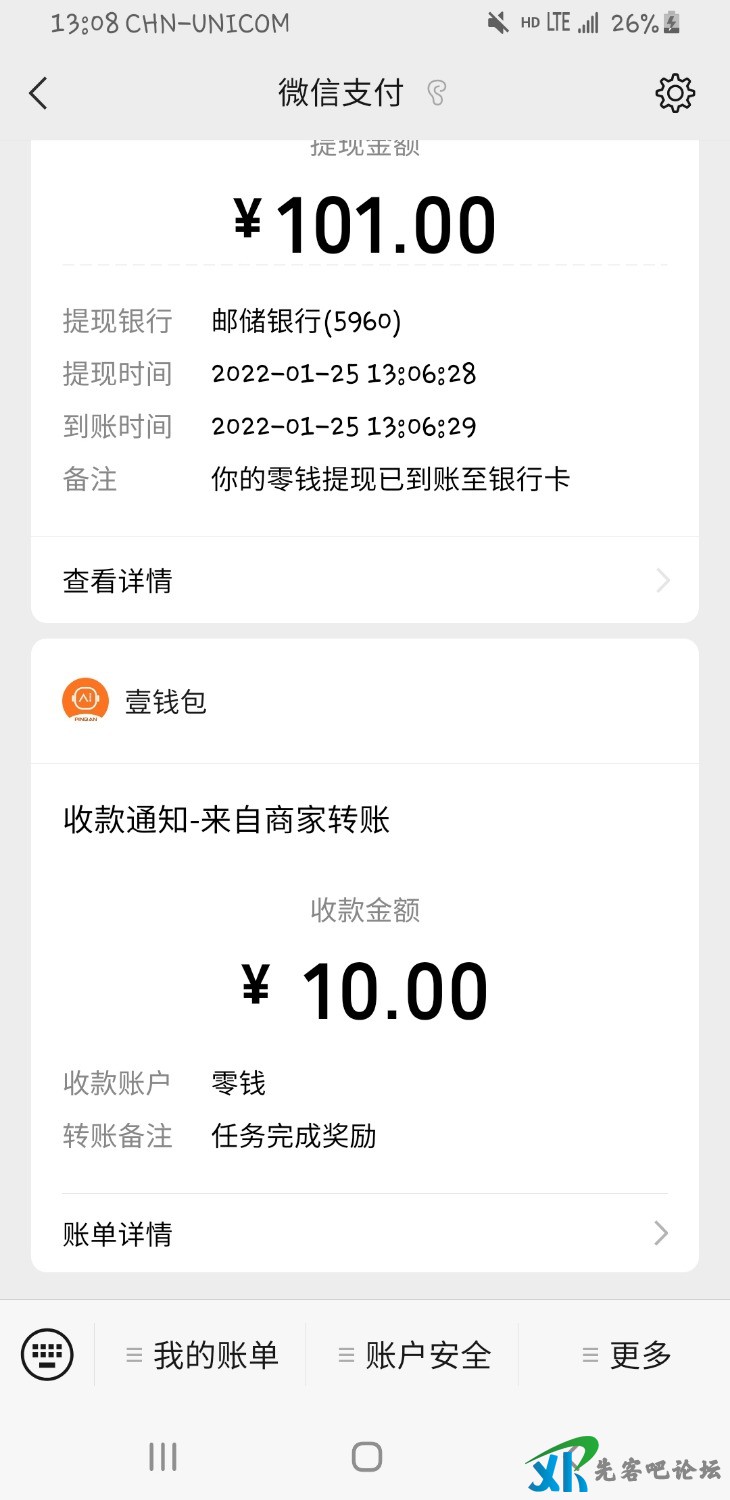Tap the back arrow to leave WeChat Pay
The image size is (730, 1500).
[38, 93]
